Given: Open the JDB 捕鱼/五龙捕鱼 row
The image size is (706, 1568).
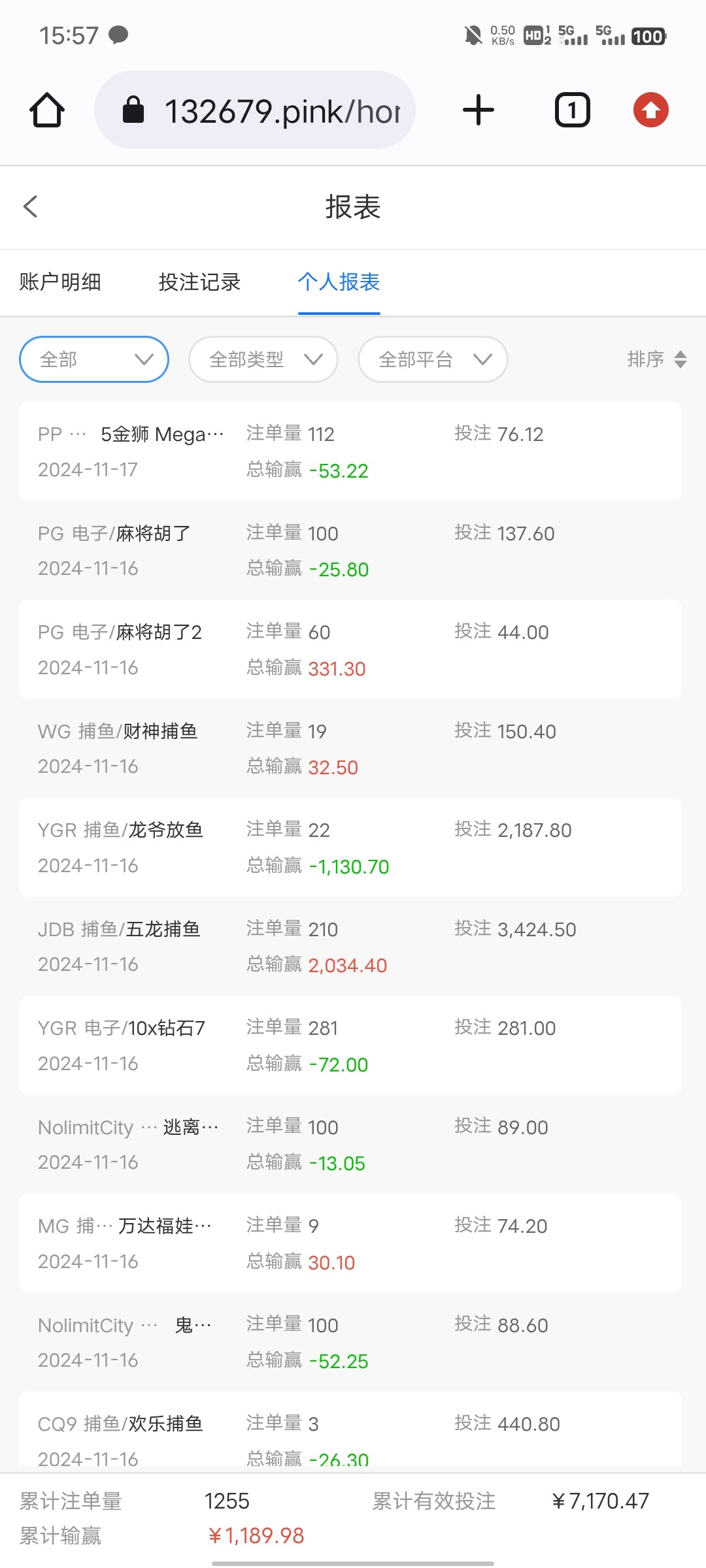Looking at the screenshot, I should point(350,947).
